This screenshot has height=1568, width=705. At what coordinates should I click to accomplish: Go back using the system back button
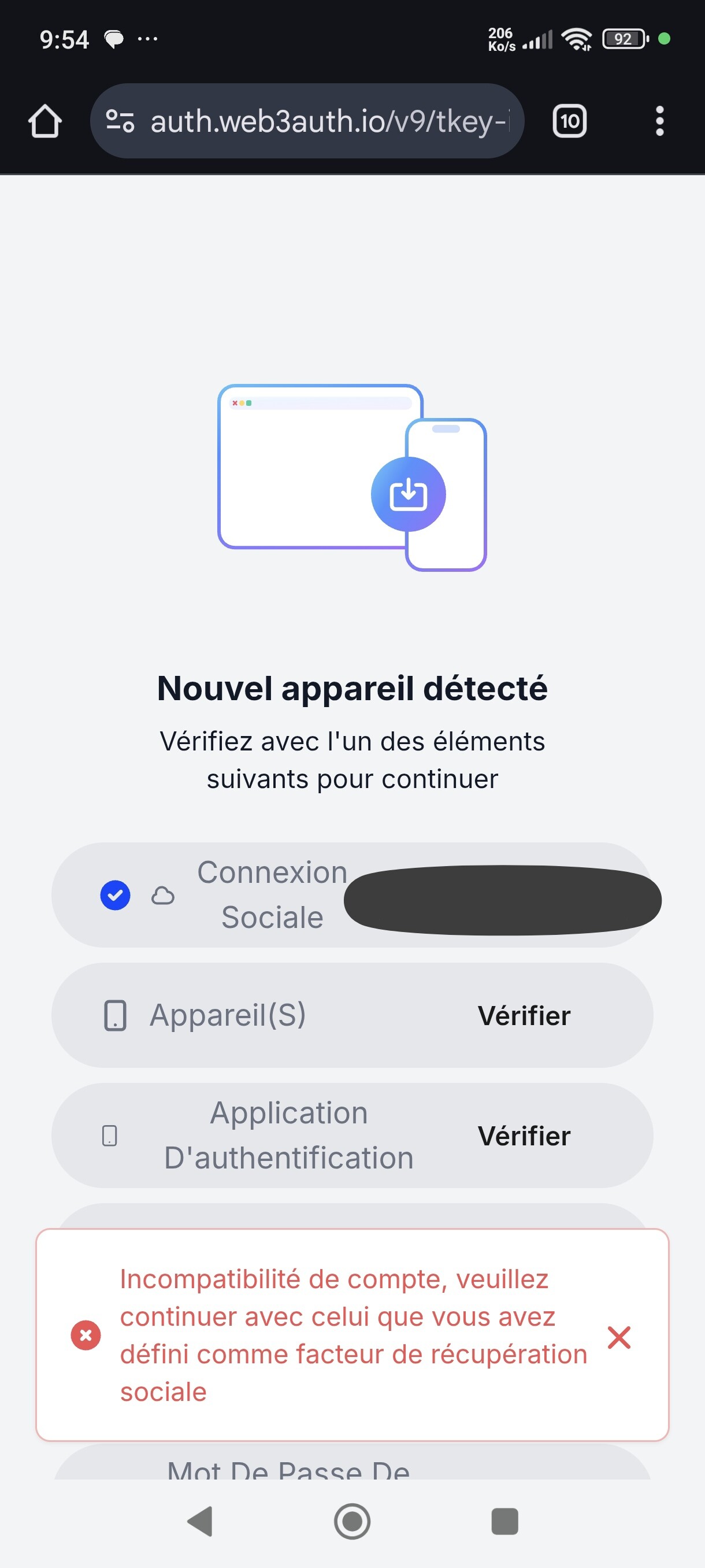point(199,1521)
